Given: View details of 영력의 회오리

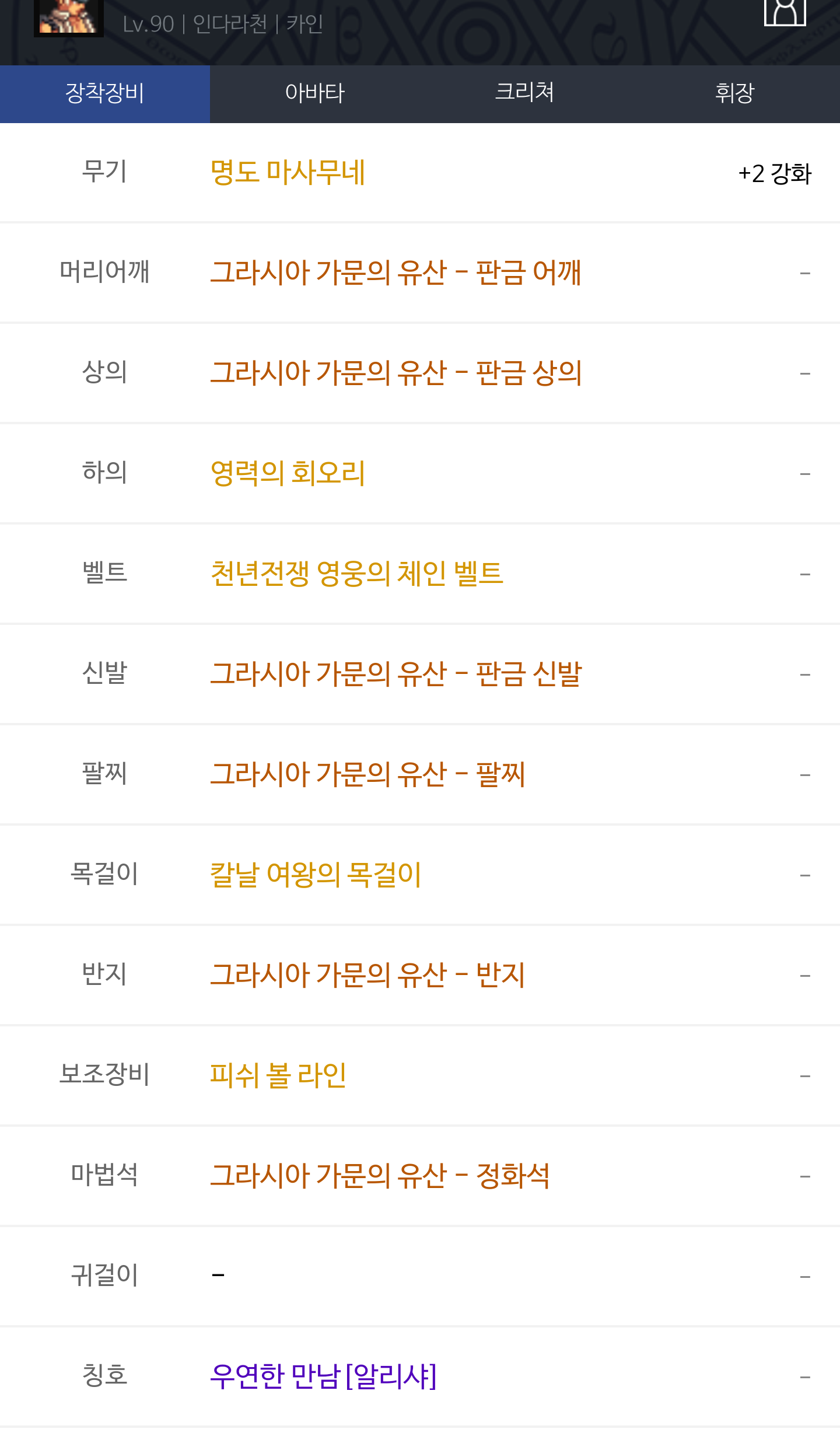Looking at the screenshot, I should 288,473.
